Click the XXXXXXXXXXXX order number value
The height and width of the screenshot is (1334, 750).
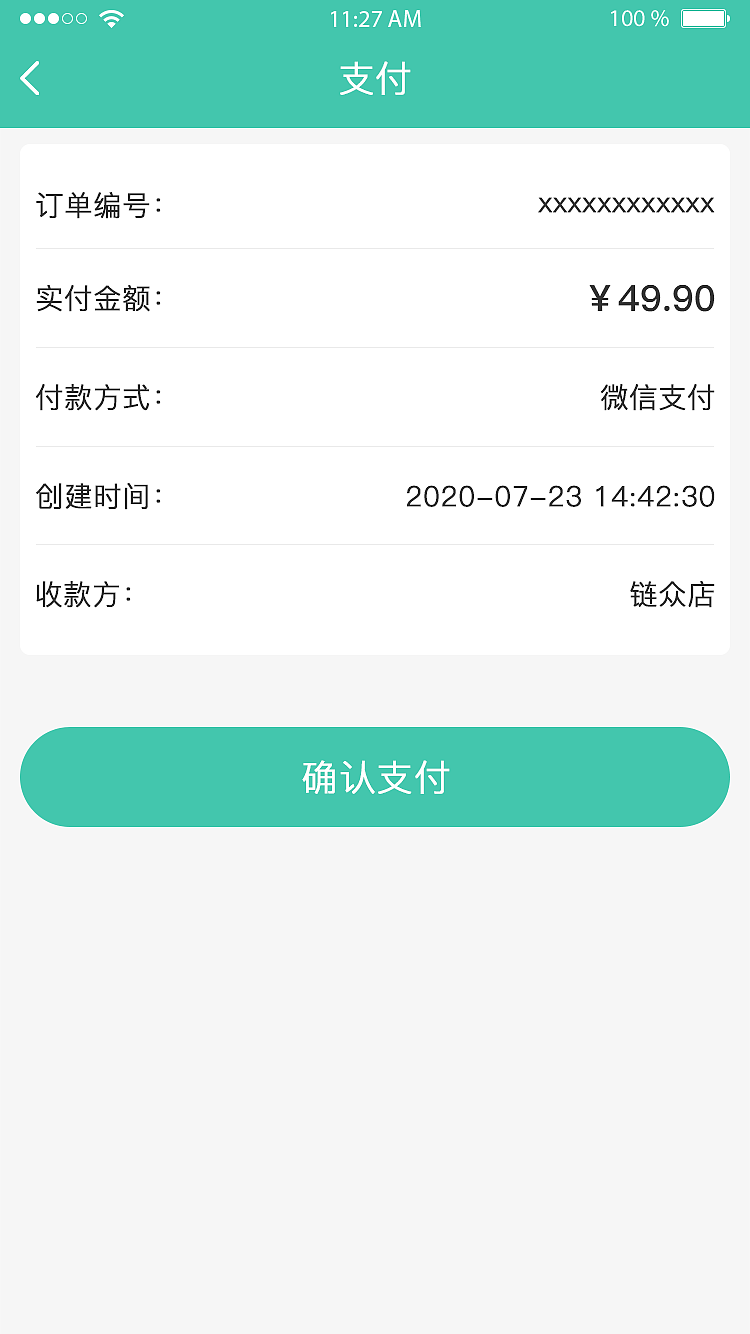click(x=625, y=205)
